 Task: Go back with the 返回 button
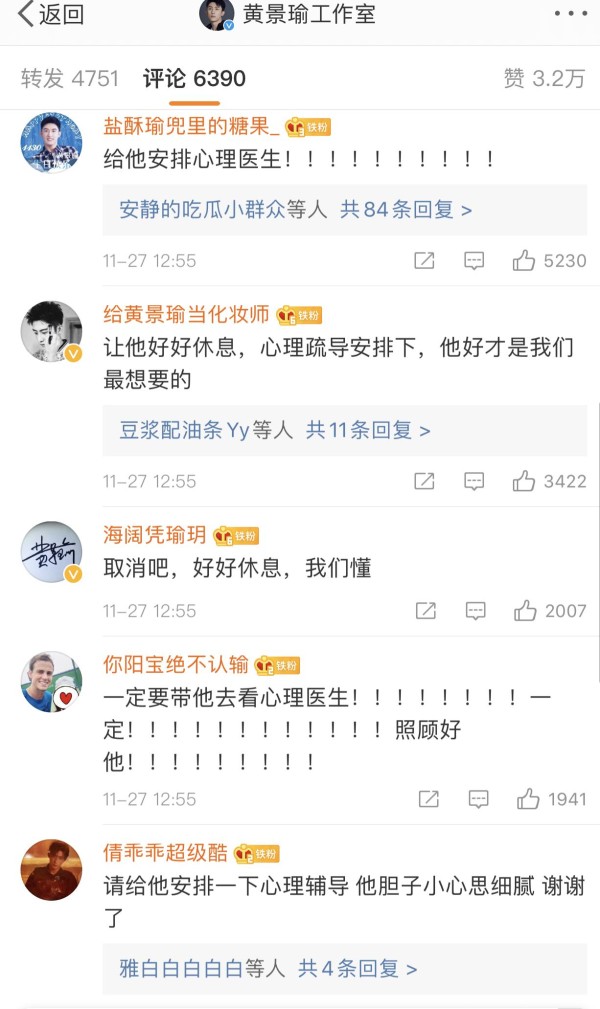(51, 14)
